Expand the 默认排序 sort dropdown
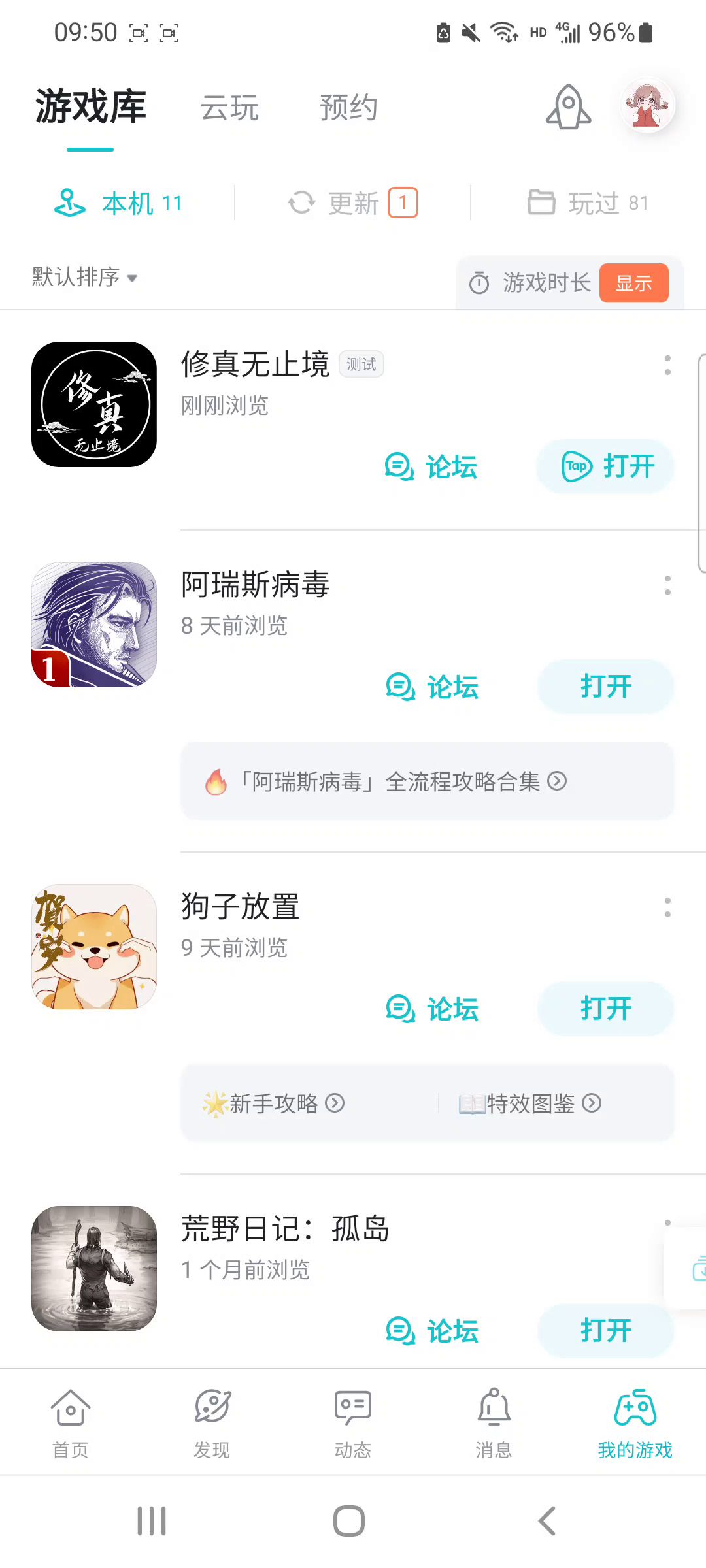 click(85, 277)
